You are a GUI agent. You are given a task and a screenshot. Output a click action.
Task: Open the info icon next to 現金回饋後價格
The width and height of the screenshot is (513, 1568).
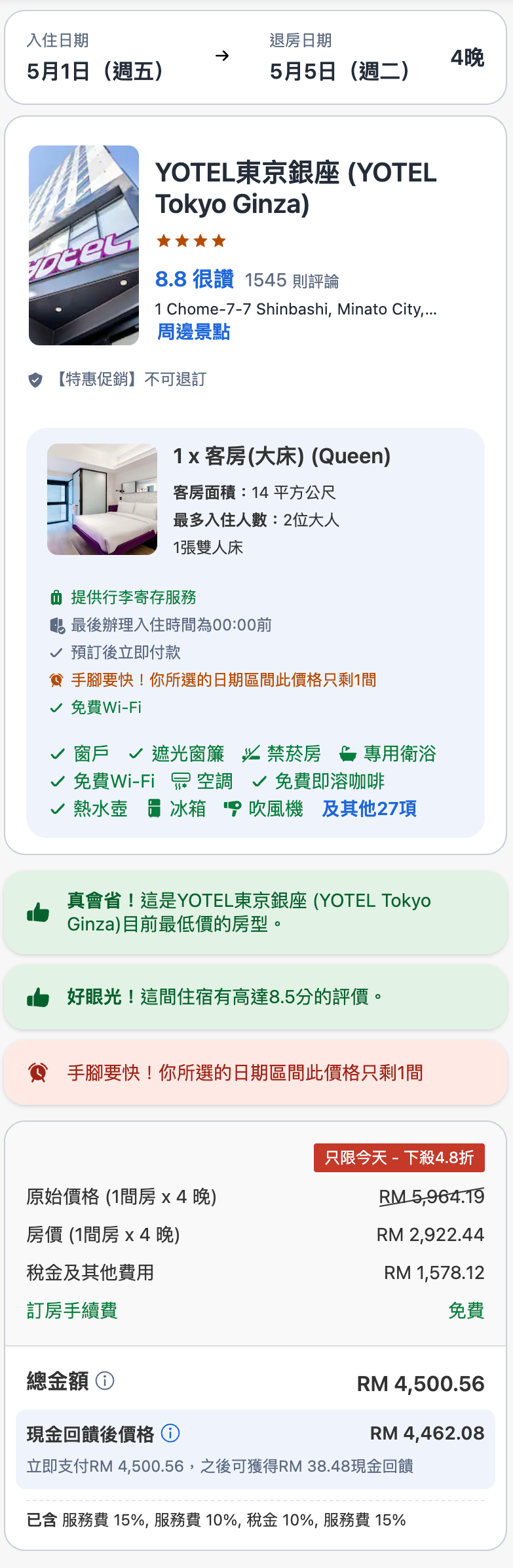pyautogui.click(x=170, y=1433)
